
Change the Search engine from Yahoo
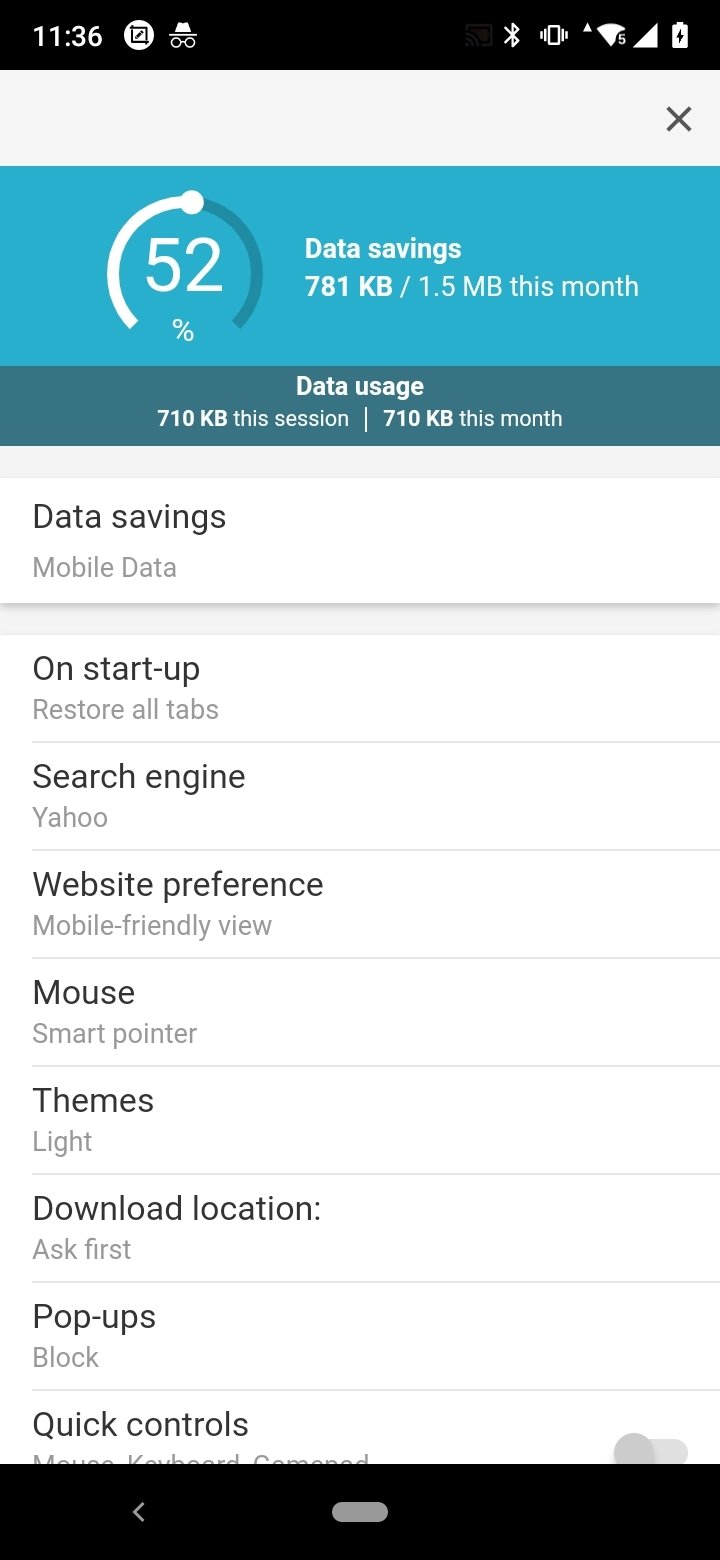pos(360,796)
